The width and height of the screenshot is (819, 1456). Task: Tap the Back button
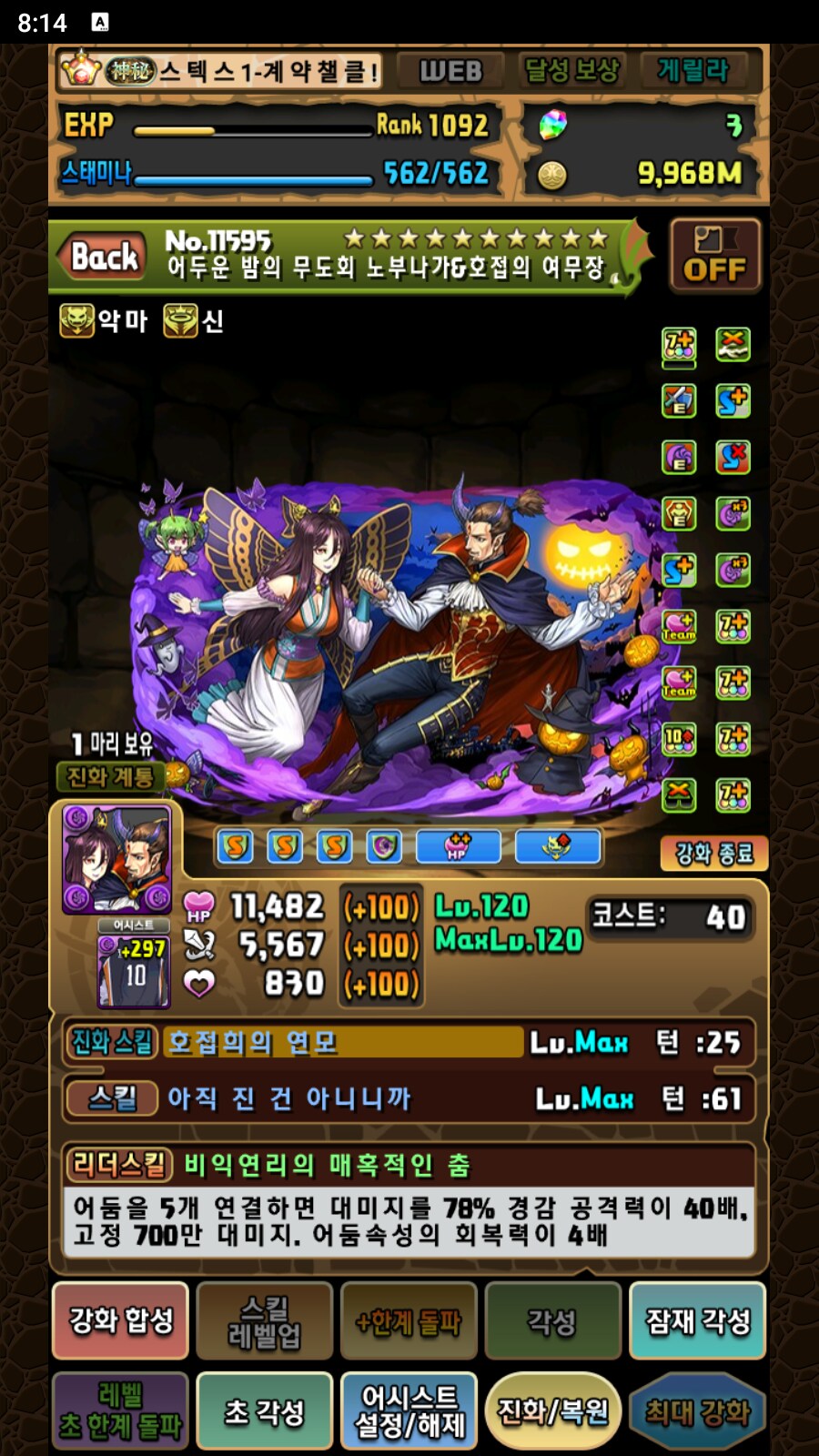point(103,257)
